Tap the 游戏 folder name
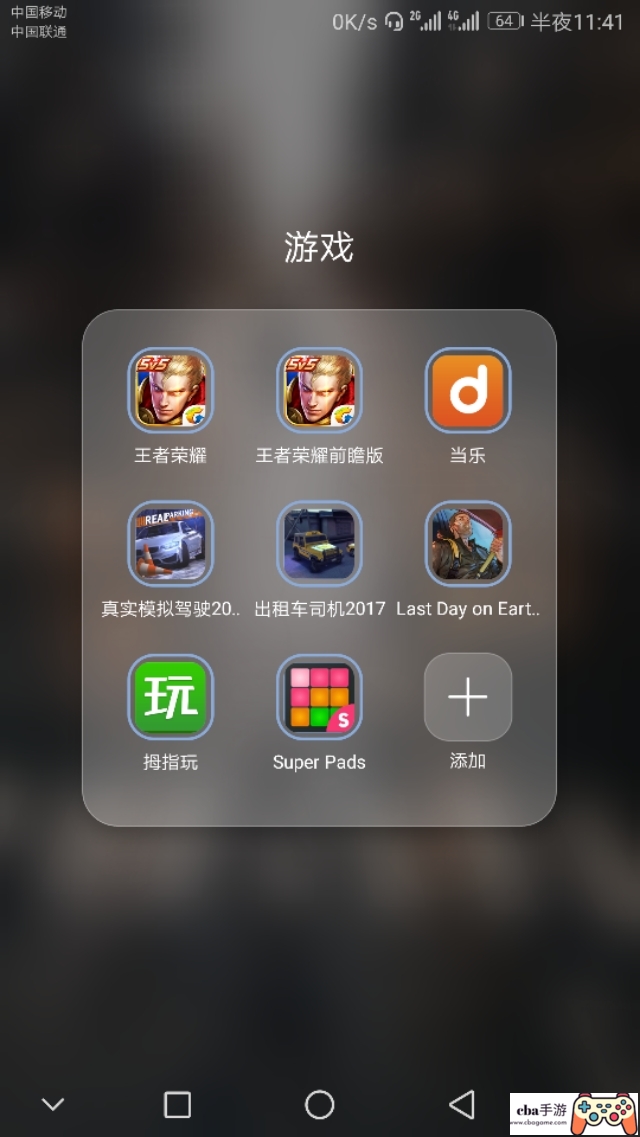 (319, 247)
